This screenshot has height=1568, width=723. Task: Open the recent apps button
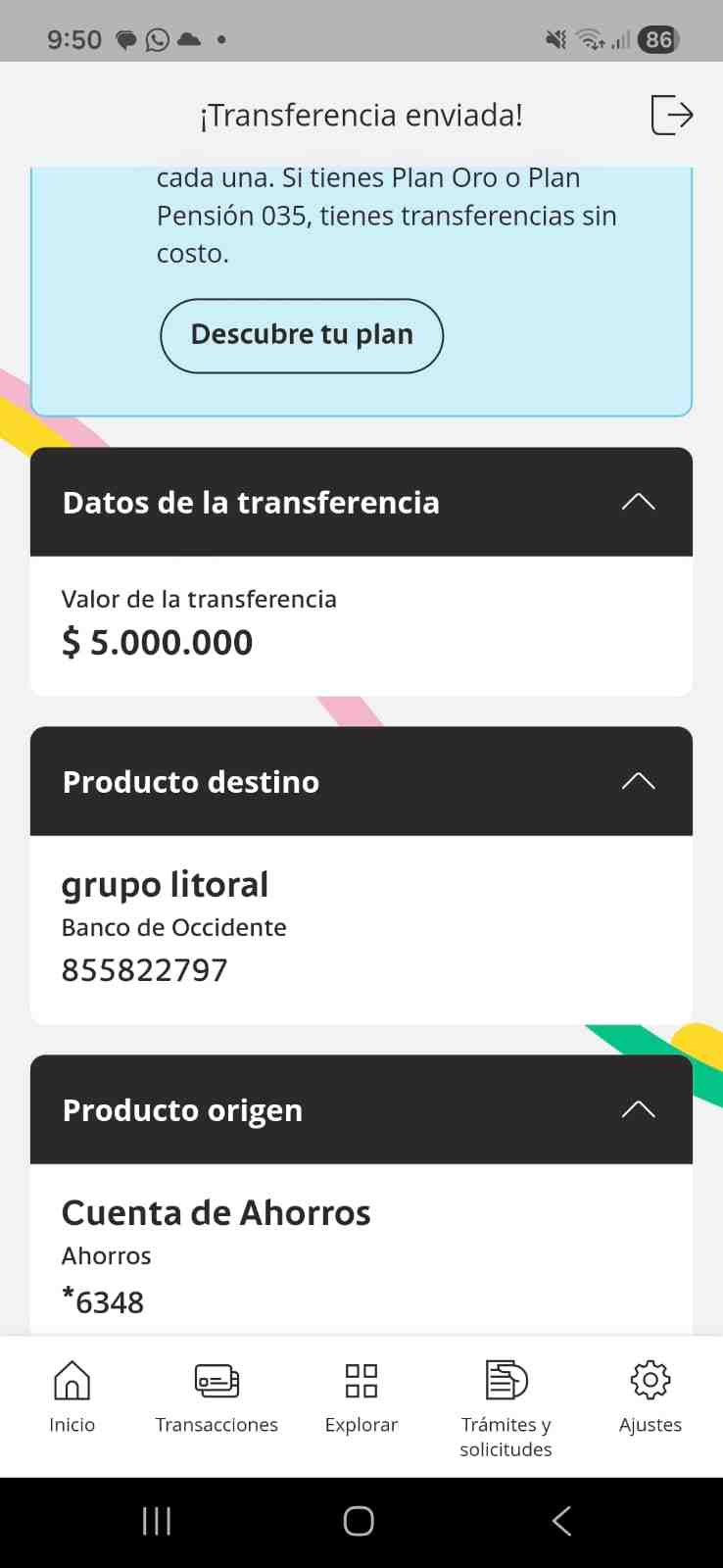pyautogui.click(x=157, y=1521)
